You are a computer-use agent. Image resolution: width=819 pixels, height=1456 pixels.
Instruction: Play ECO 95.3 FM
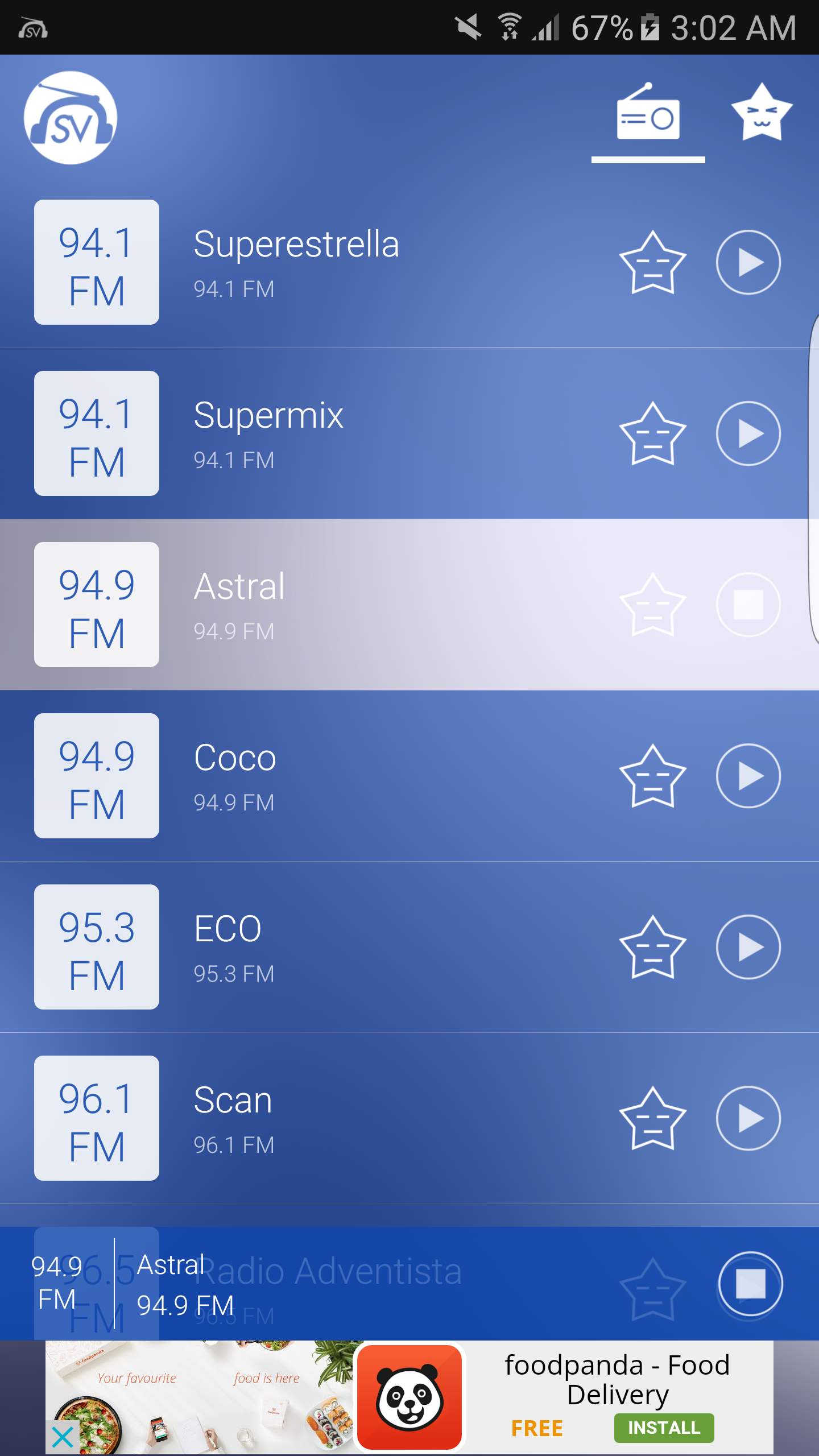748,947
